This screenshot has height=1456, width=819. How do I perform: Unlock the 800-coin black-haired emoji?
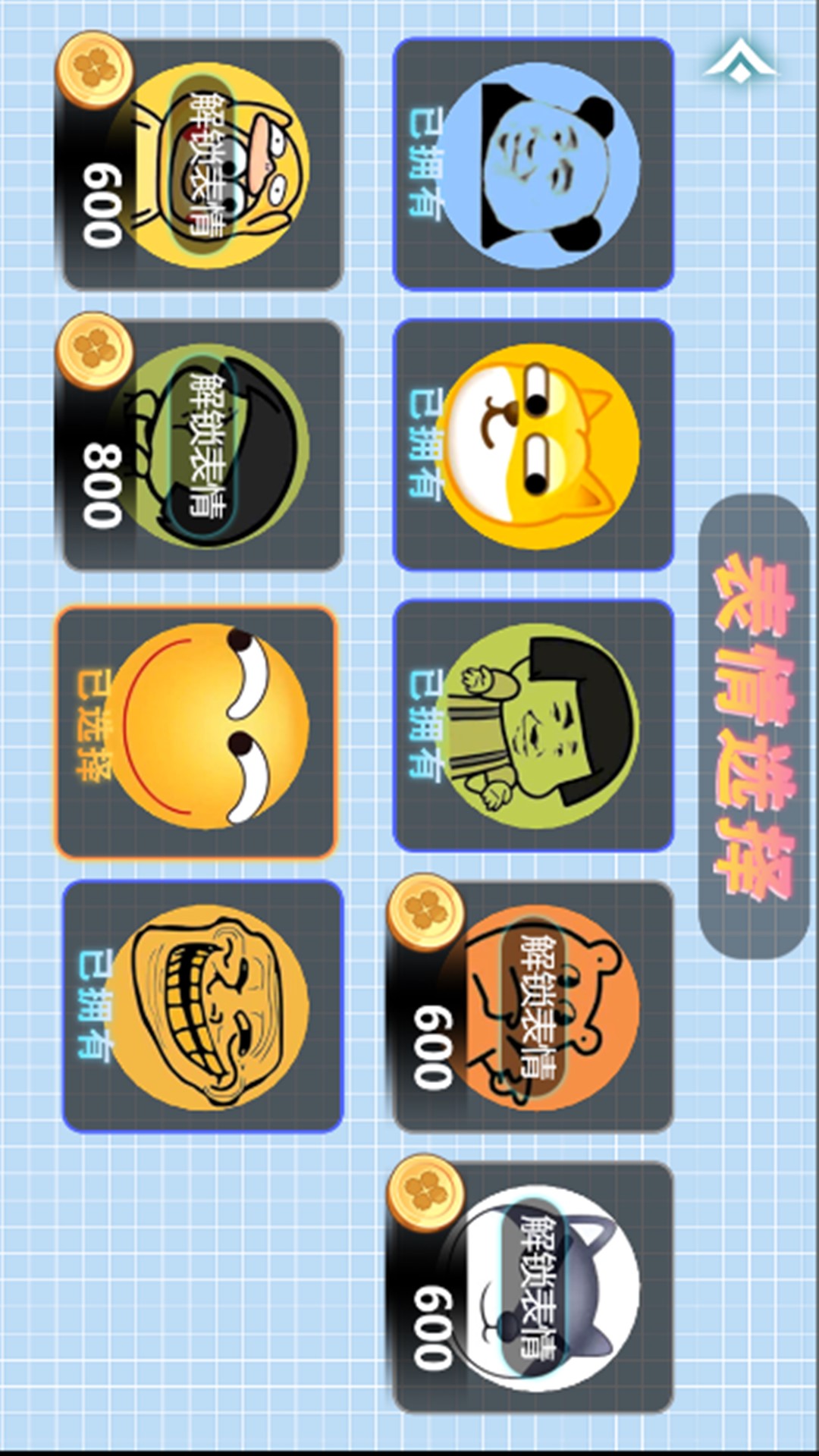(x=202, y=445)
